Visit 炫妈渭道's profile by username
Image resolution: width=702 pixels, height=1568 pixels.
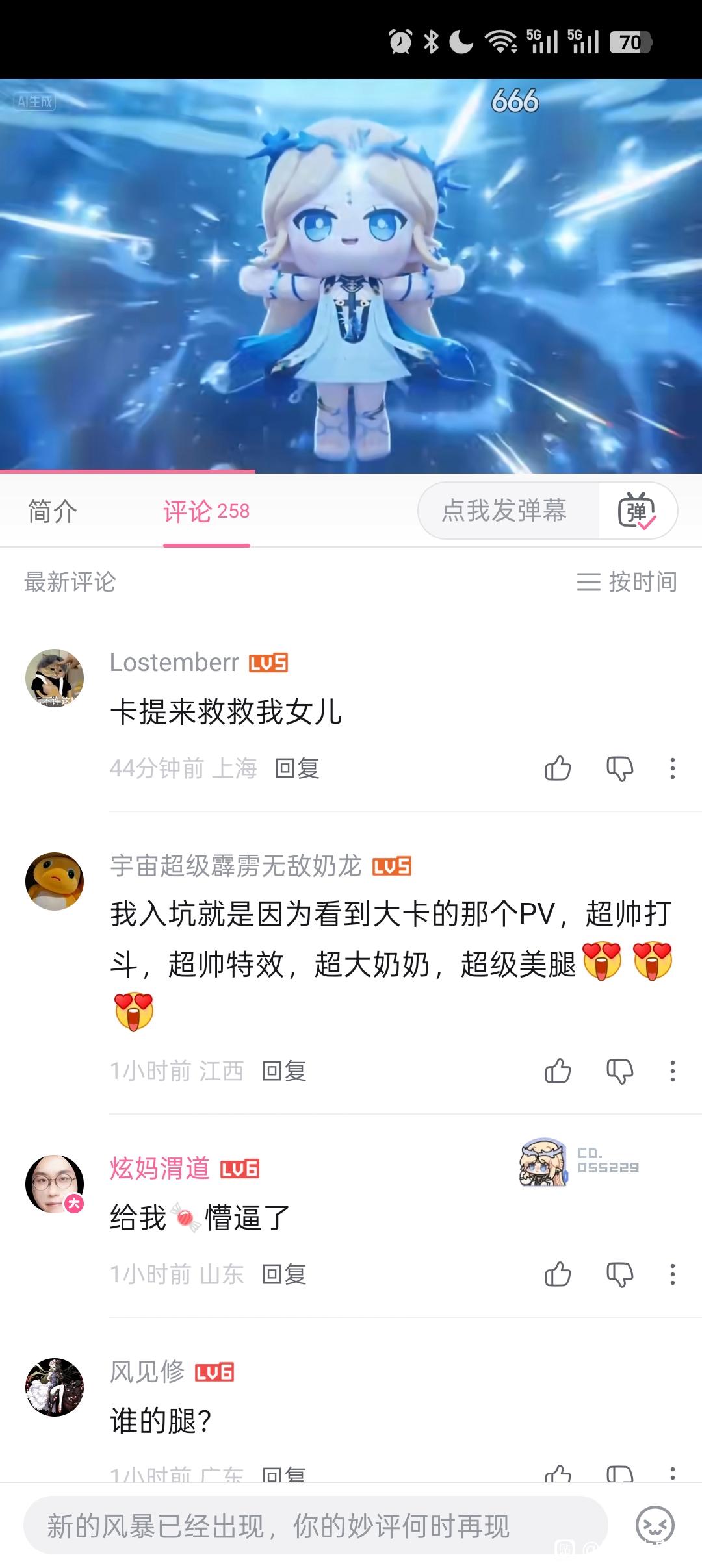[x=160, y=1169]
